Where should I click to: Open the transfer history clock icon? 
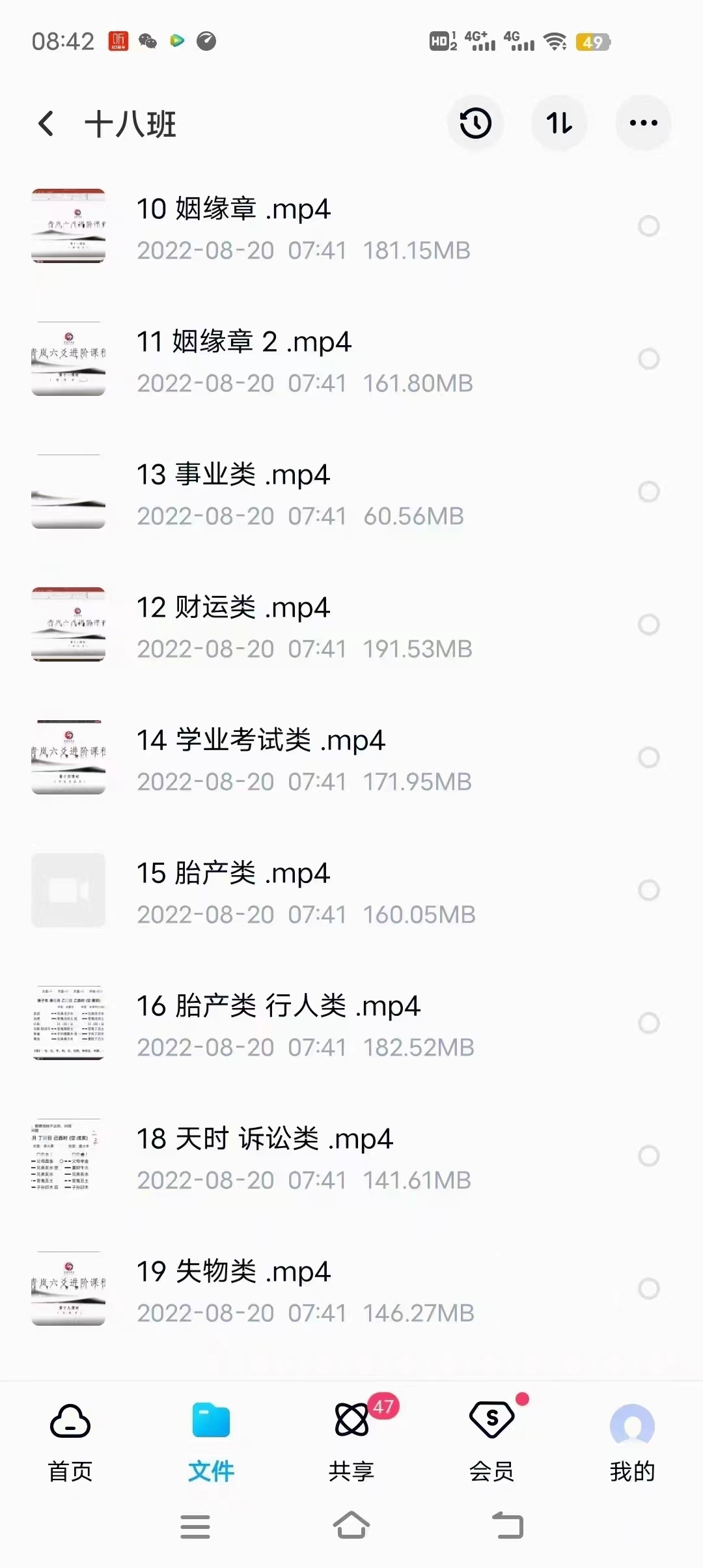point(475,123)
